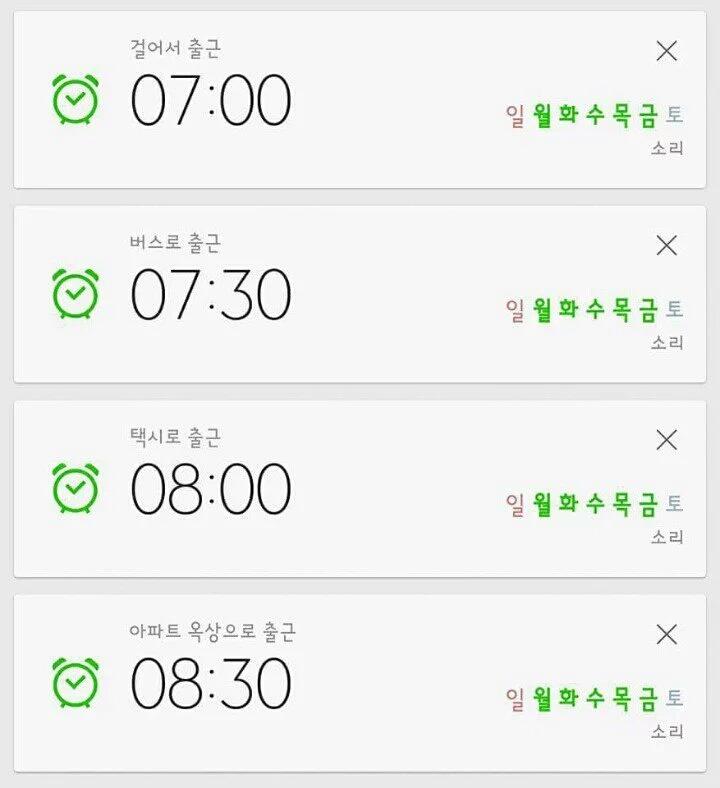Open the 07:00 걸어서 출근 alarm details
The width and height of the screenshot is (720, 788).
211,100
